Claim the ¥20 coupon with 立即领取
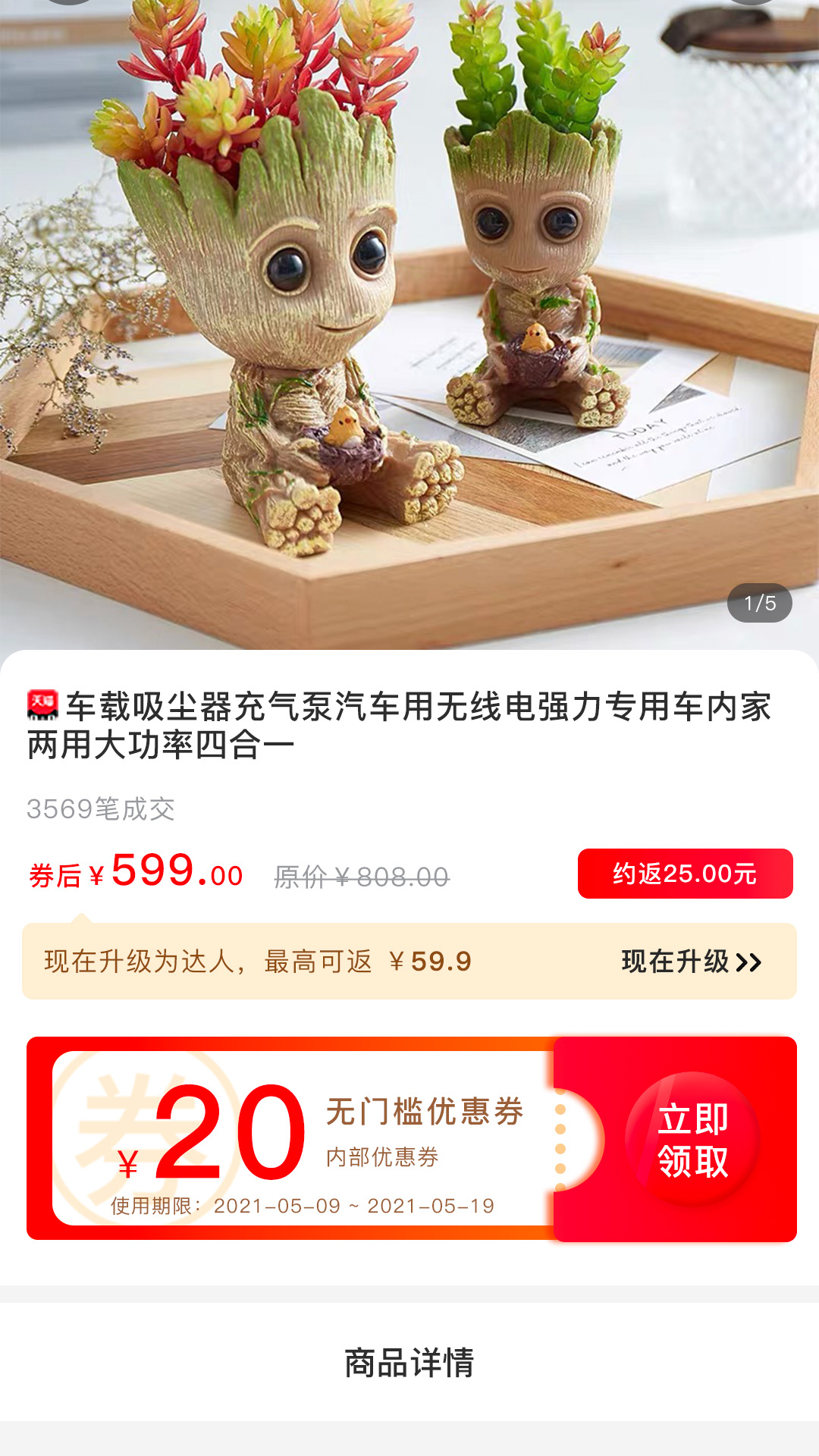The height and width of the screenshot is (1456, 819). point(692,1140)
